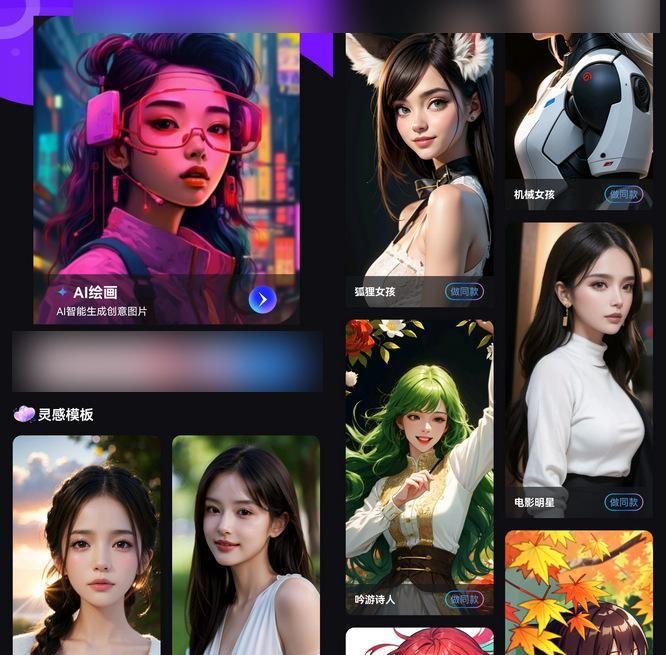The height and width of the screenshot is (655, 666).
Task: Tap 做同款 on the 吟游诗人 card
Action: [x=464, y=599]
